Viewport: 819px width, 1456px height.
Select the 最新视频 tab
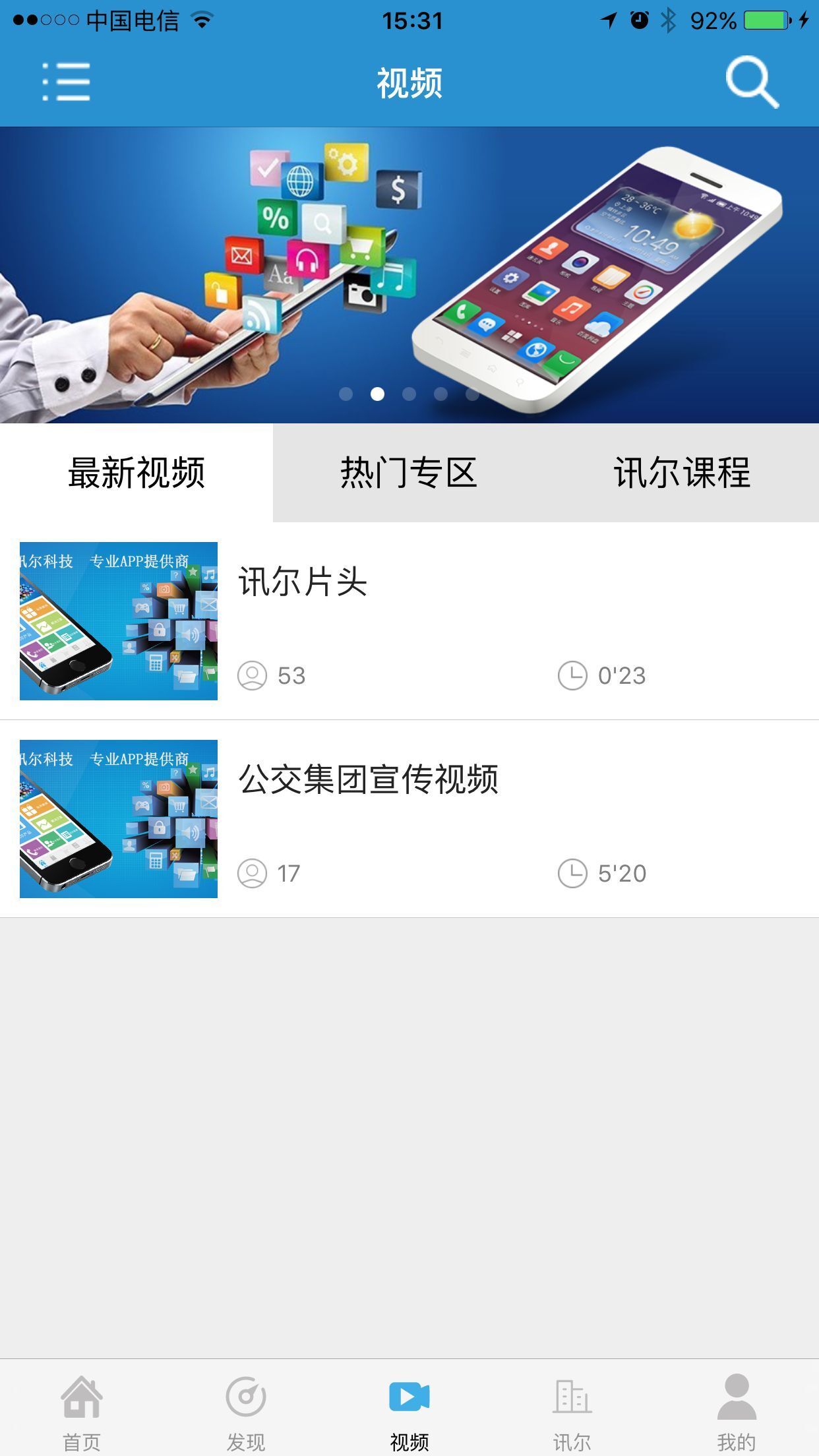pos(136,473)
